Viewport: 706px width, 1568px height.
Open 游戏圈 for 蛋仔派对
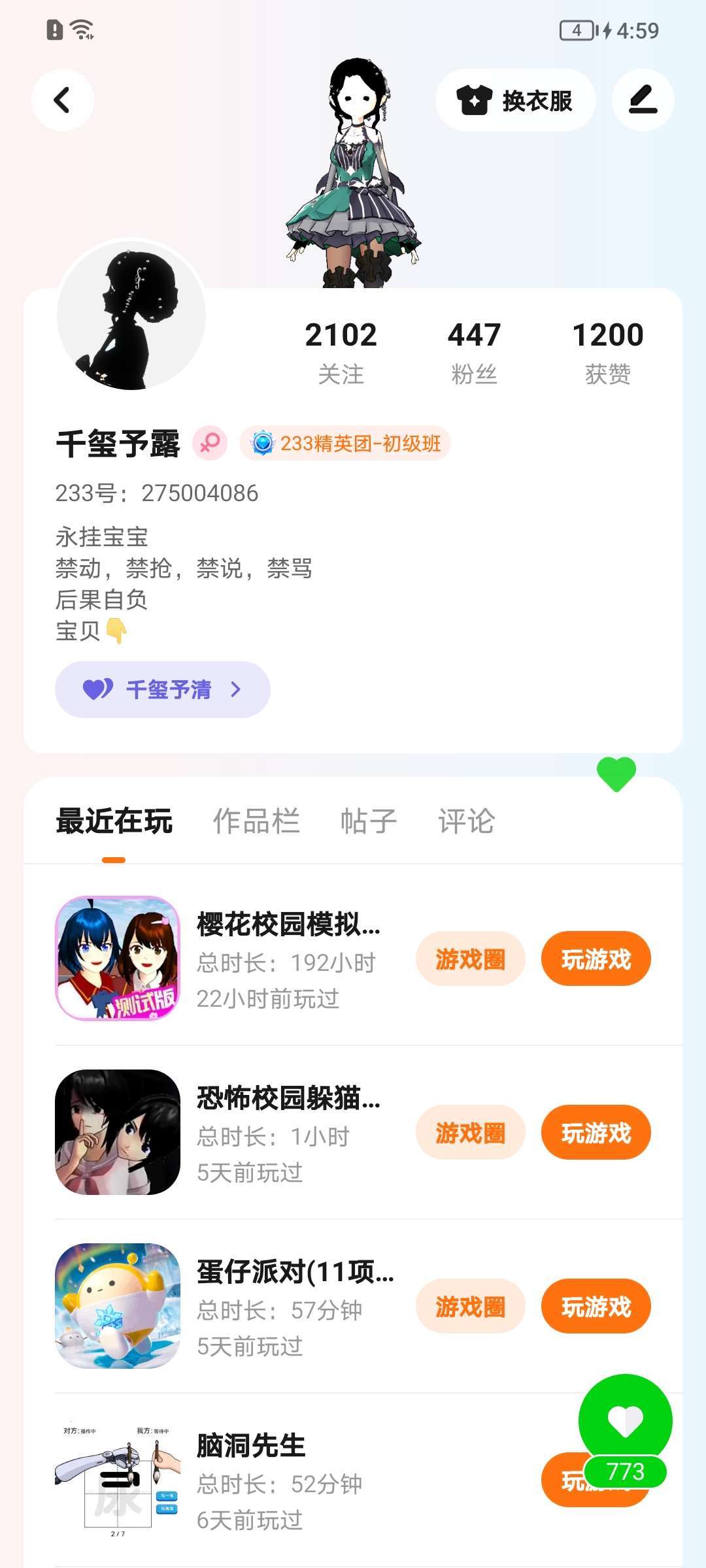point(471,1306)
